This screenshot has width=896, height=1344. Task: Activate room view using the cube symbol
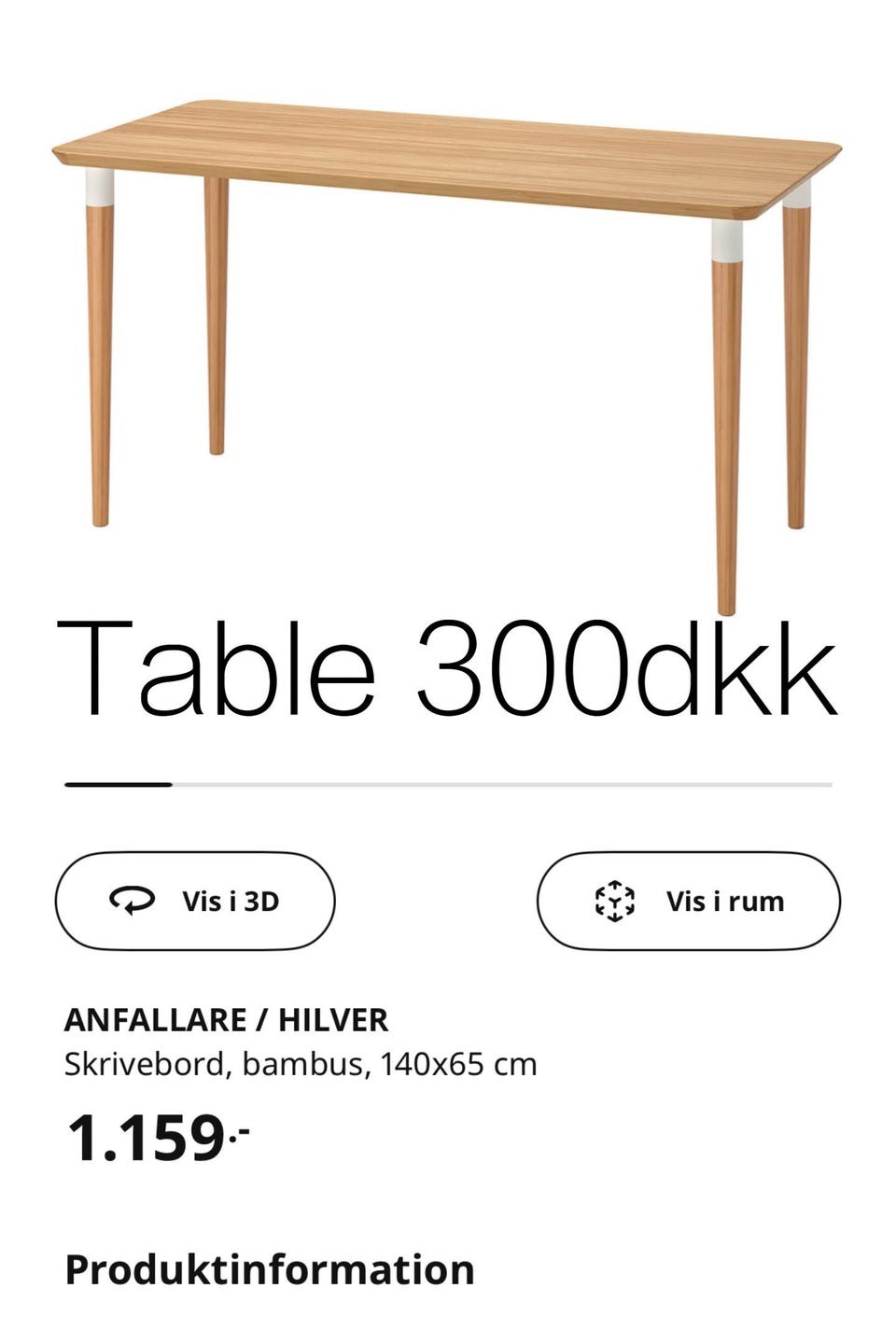(x=613, y=902)
